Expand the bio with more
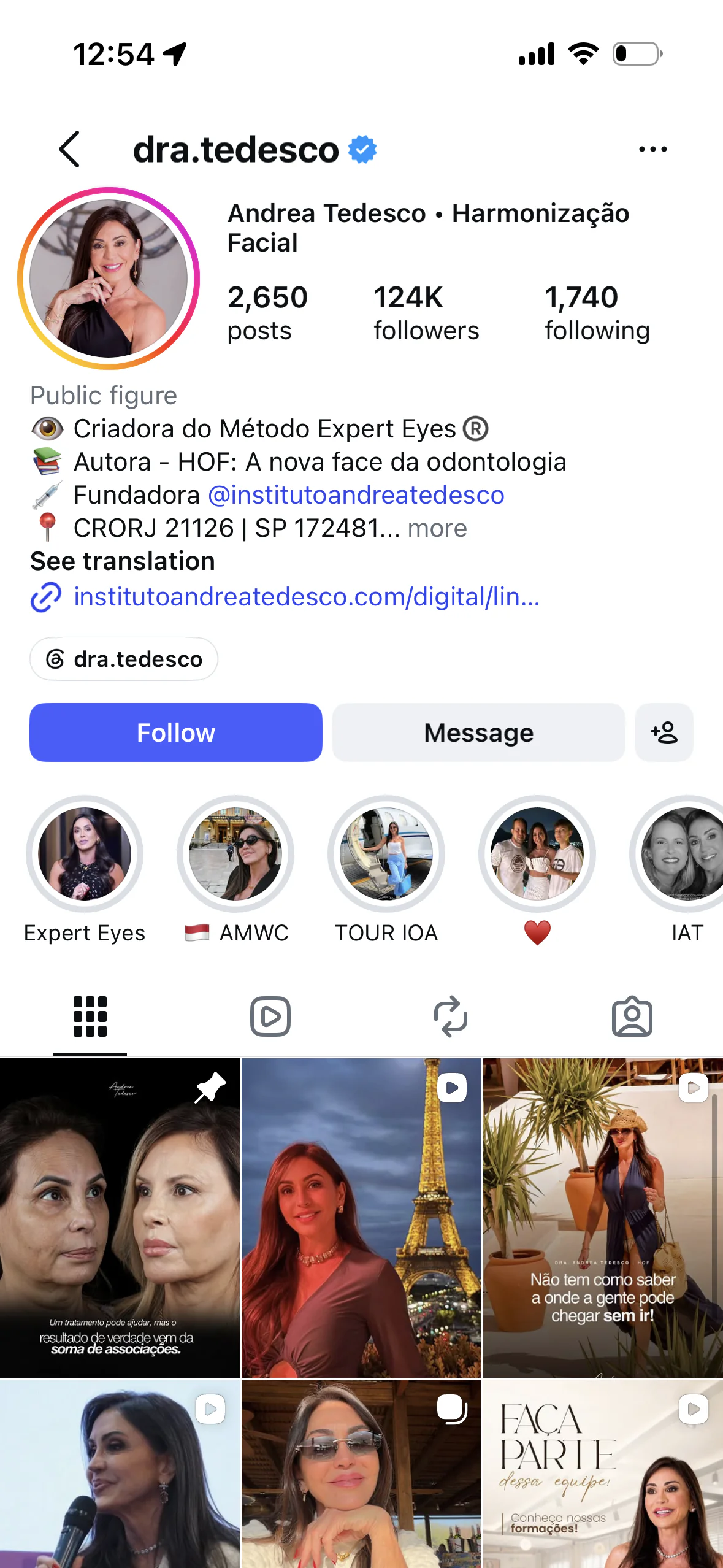The width and height of the screenshot is (723, 1568). [x=437, y=528]
